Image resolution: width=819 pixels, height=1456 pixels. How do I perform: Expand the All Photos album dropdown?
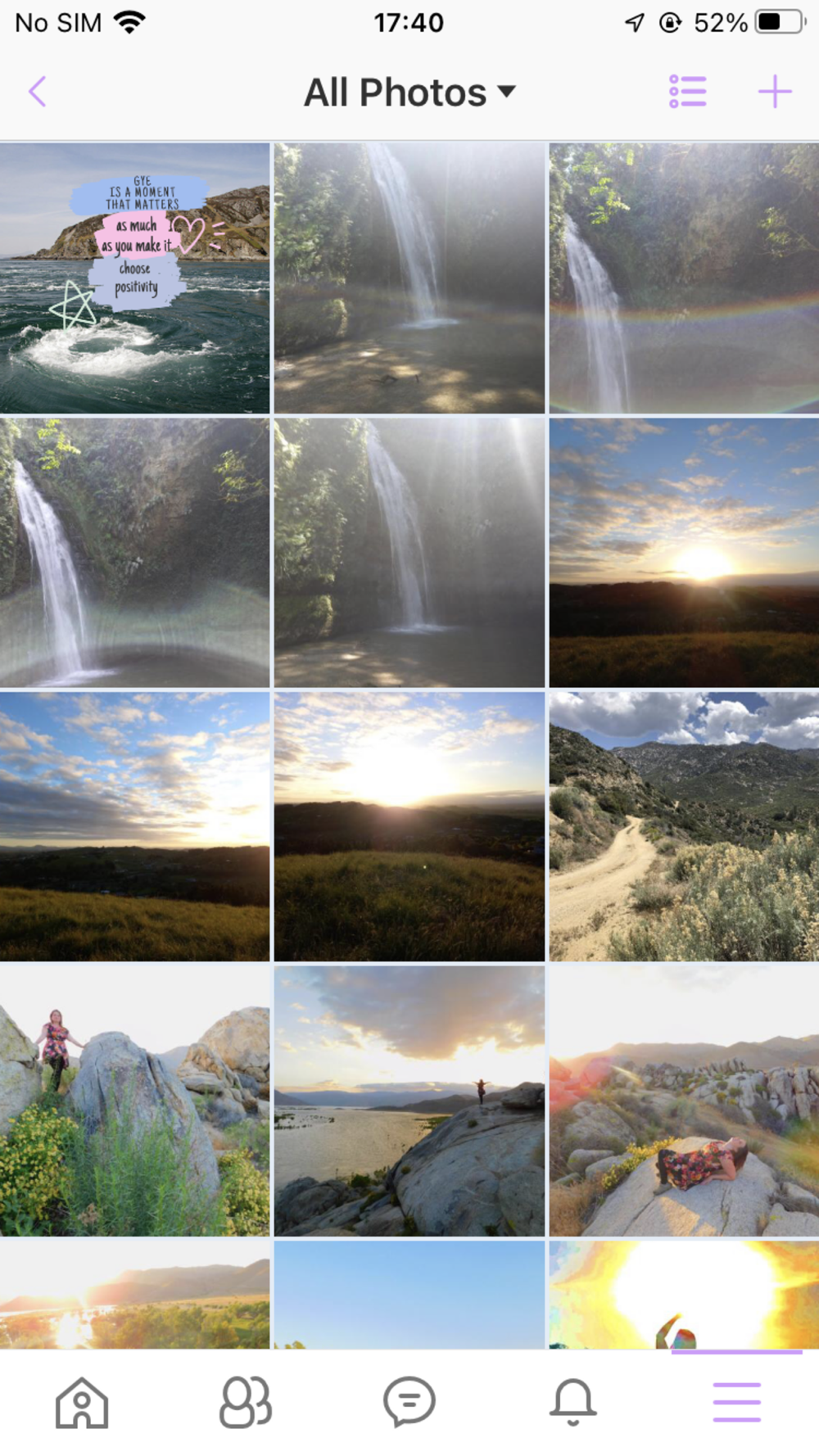(x=409, y=93)
